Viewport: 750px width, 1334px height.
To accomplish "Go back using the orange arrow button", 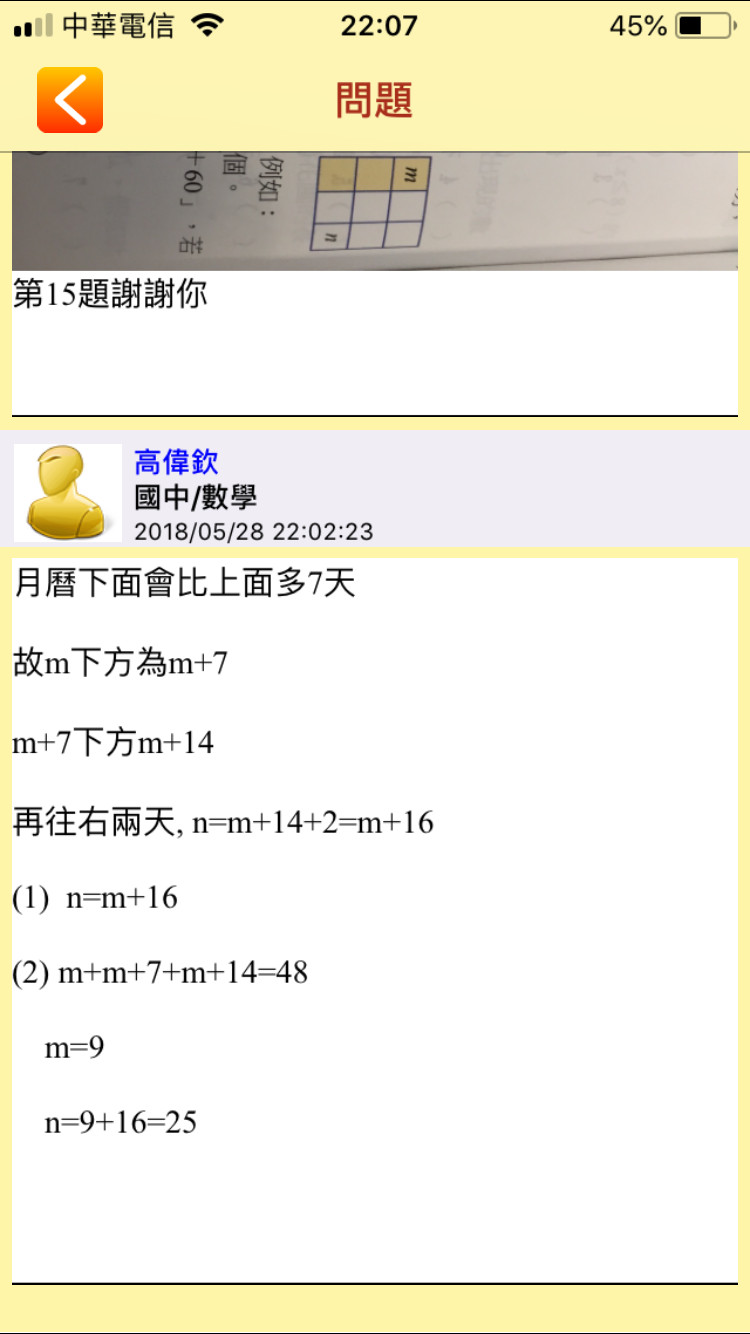I will click(70, 100).
